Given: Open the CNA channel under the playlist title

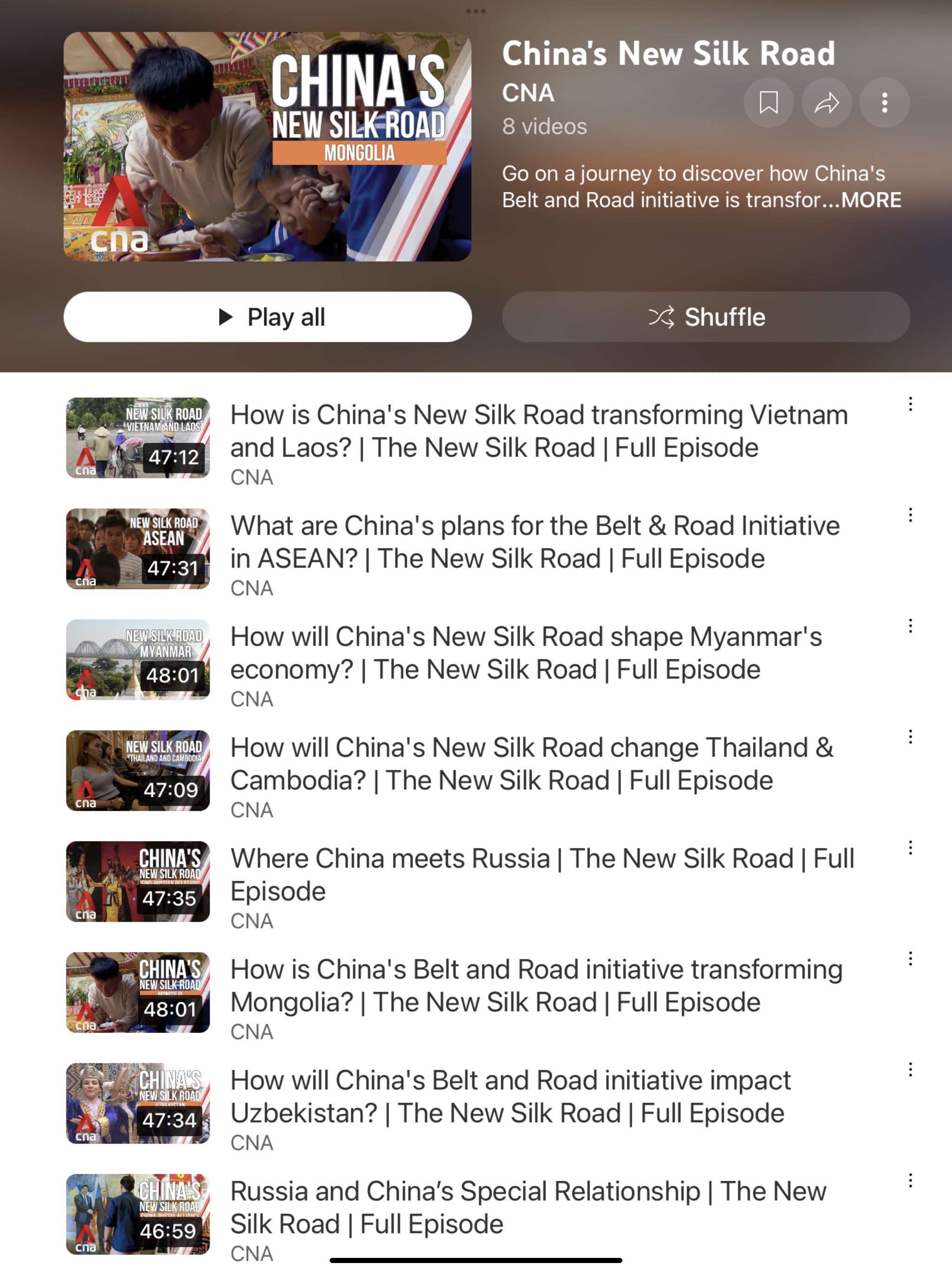Looking at the screenshot, I should (528, 93).
